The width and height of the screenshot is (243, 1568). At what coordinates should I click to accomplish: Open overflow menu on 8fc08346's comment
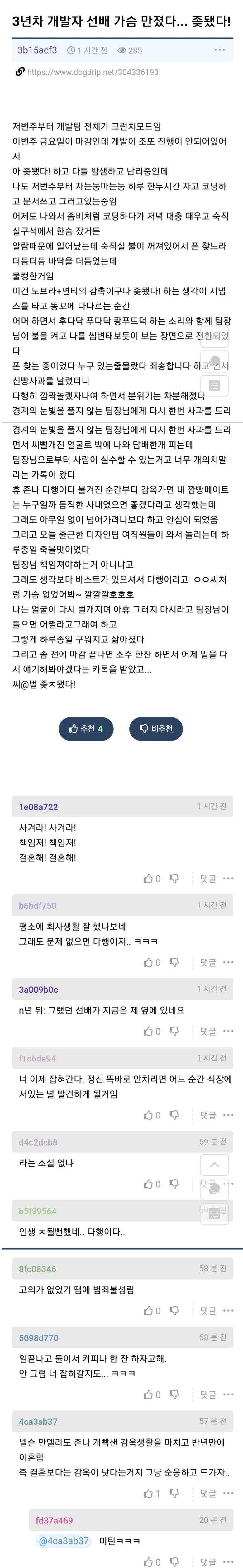[x=228, y=1311]
